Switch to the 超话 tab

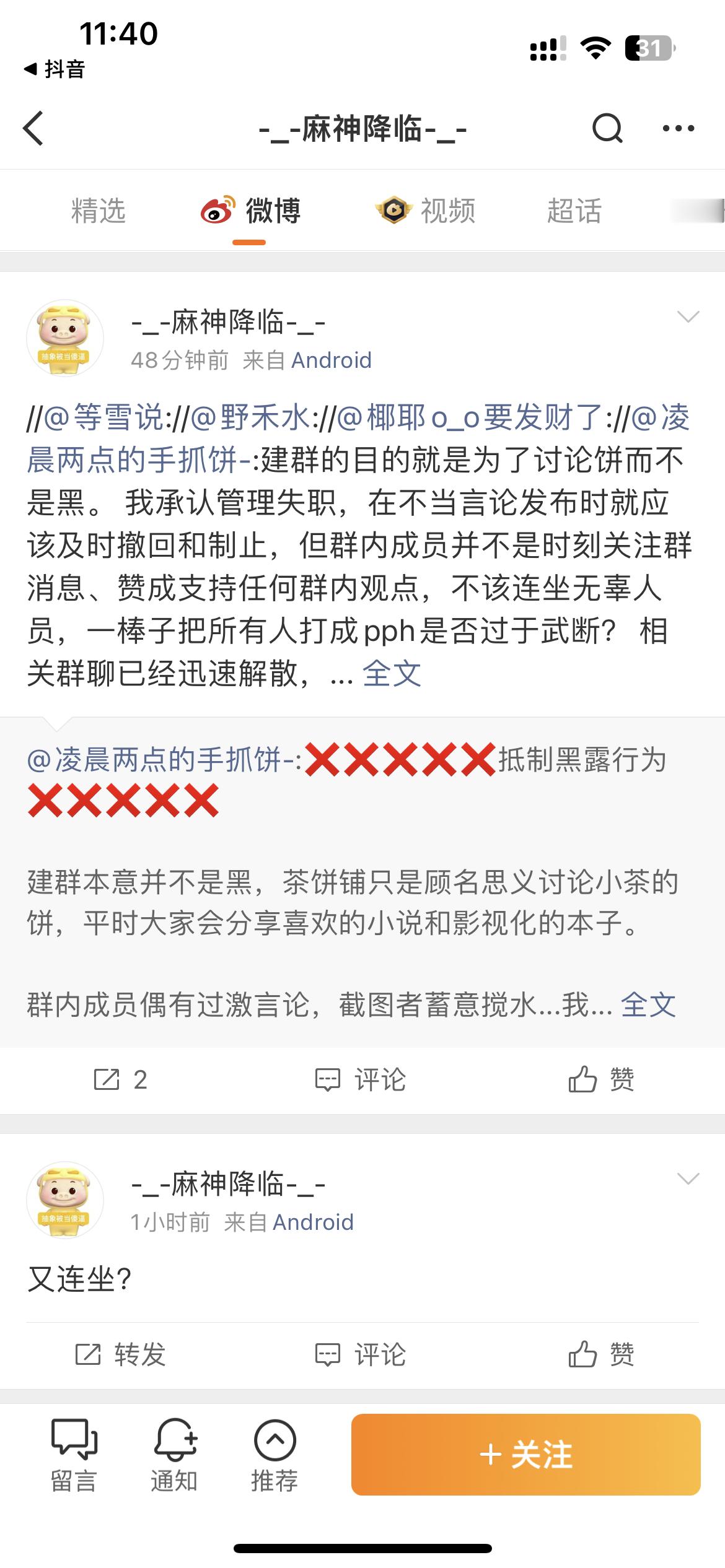coord(573,211)
